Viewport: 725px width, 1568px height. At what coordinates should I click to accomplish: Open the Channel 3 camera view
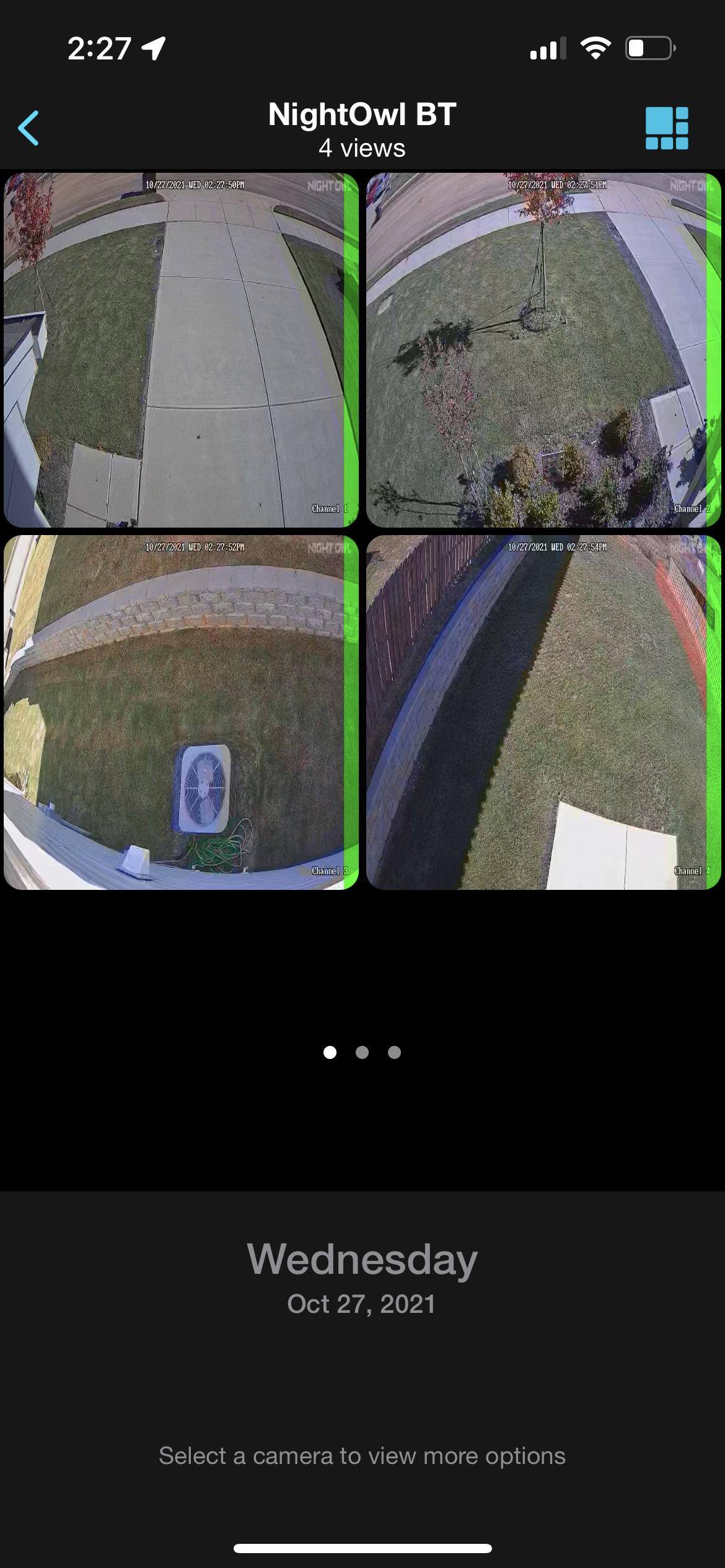[181, 712]
